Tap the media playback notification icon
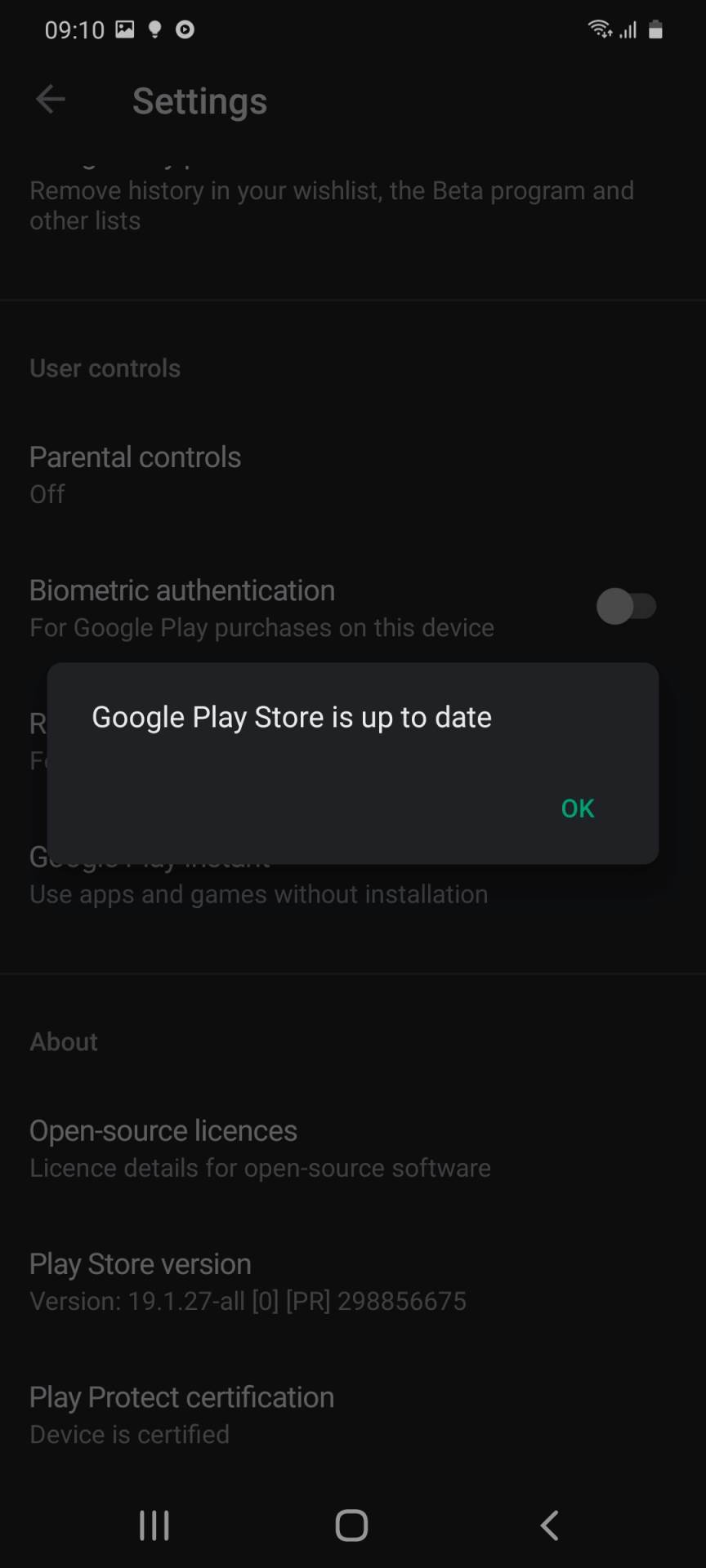This screenshot has width=706, height=1568. click(x=185, y=29)
